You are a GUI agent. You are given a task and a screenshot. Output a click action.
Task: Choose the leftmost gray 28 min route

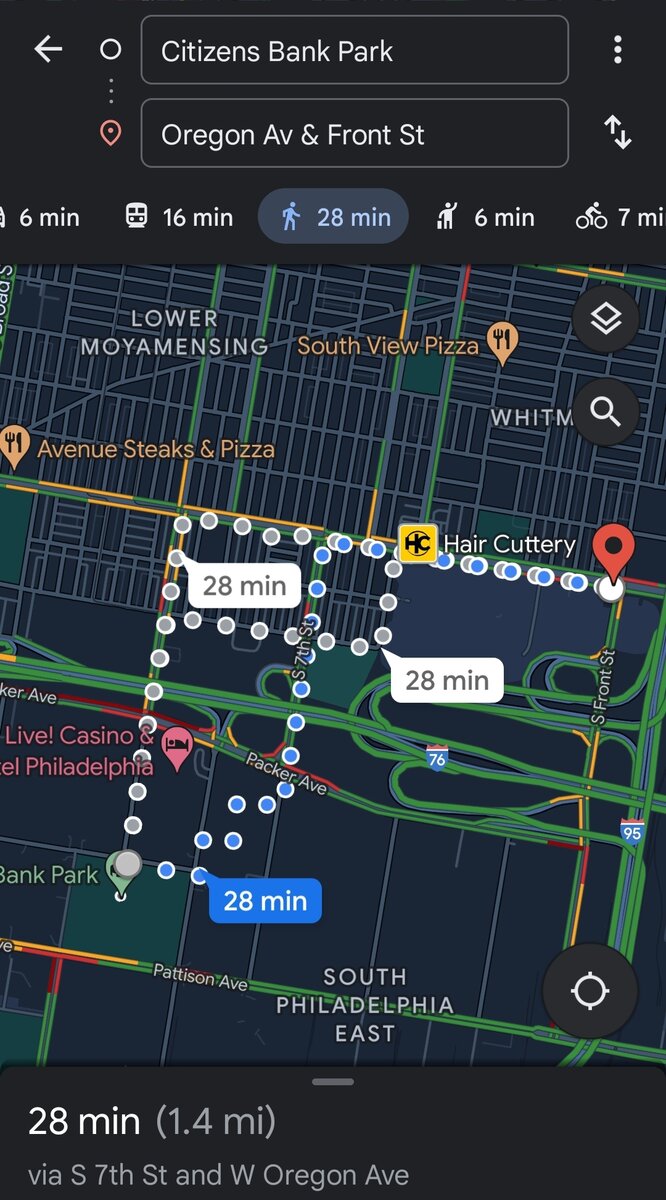click(x=244, y=585)
